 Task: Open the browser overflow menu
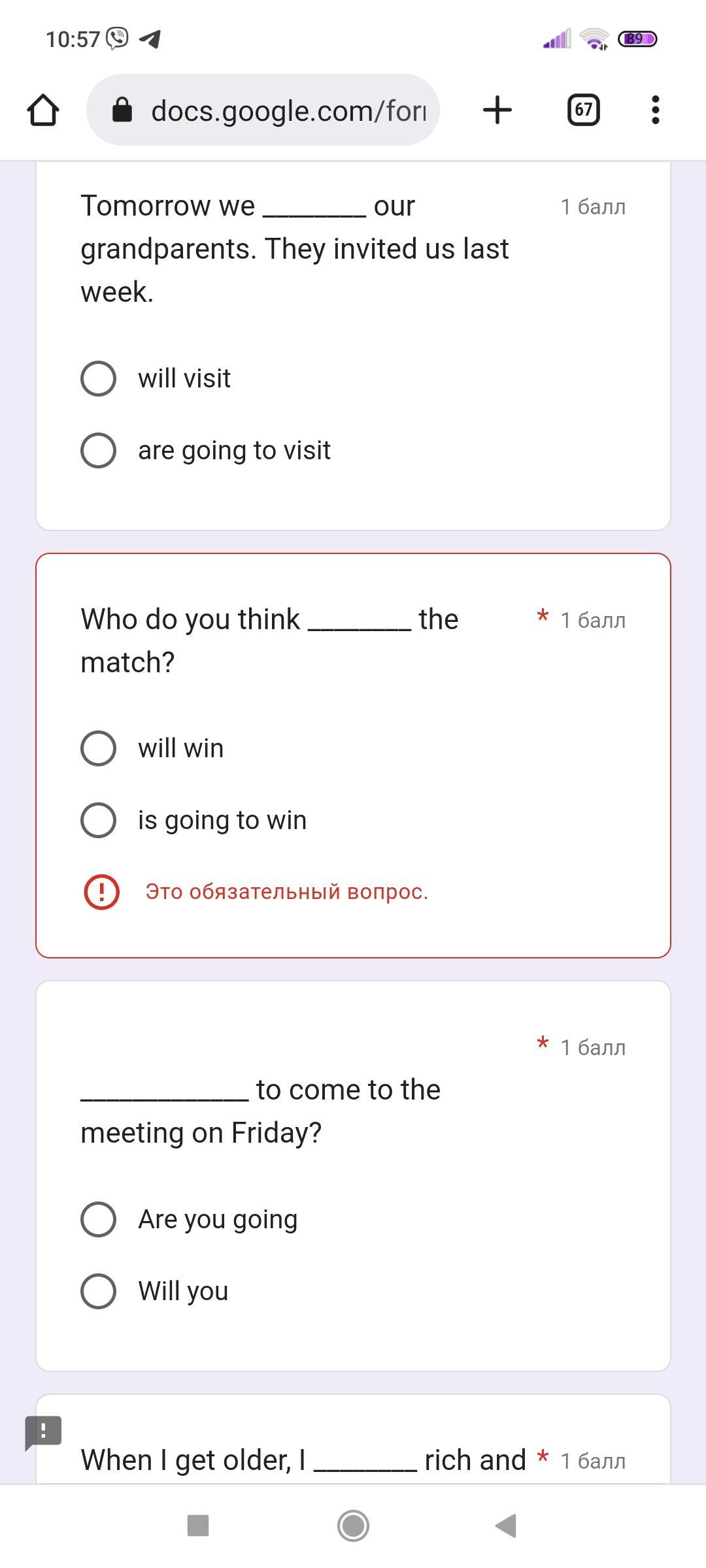[x=656, y=110]
